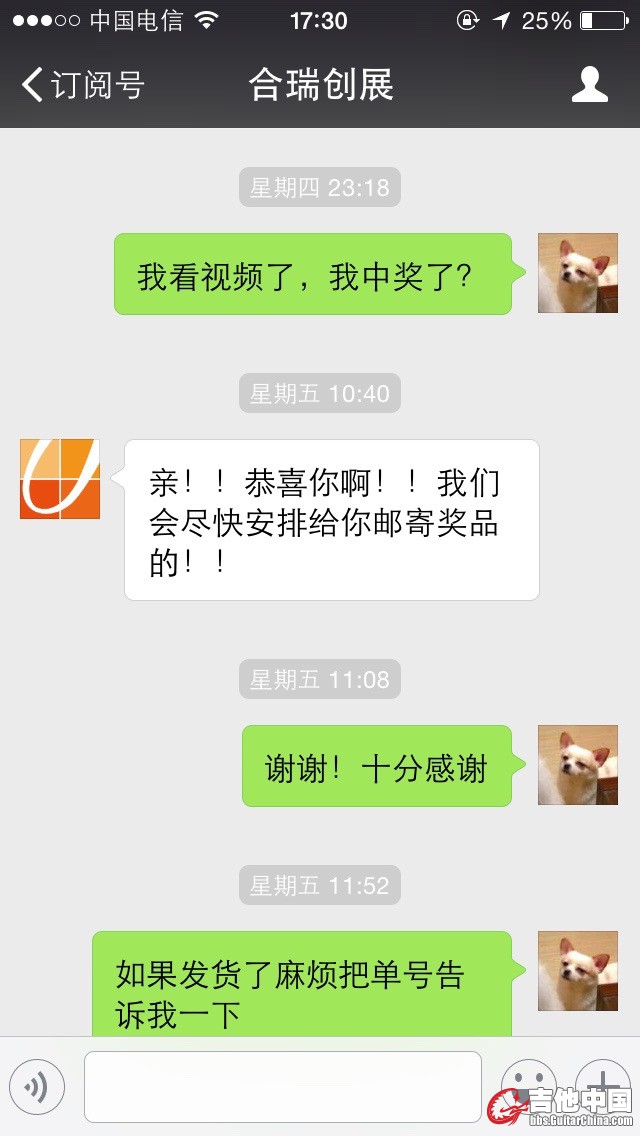The height and width of the screenshot is (1136, 640).
Task: Focus the message text field
Action: click(282, 1087)
